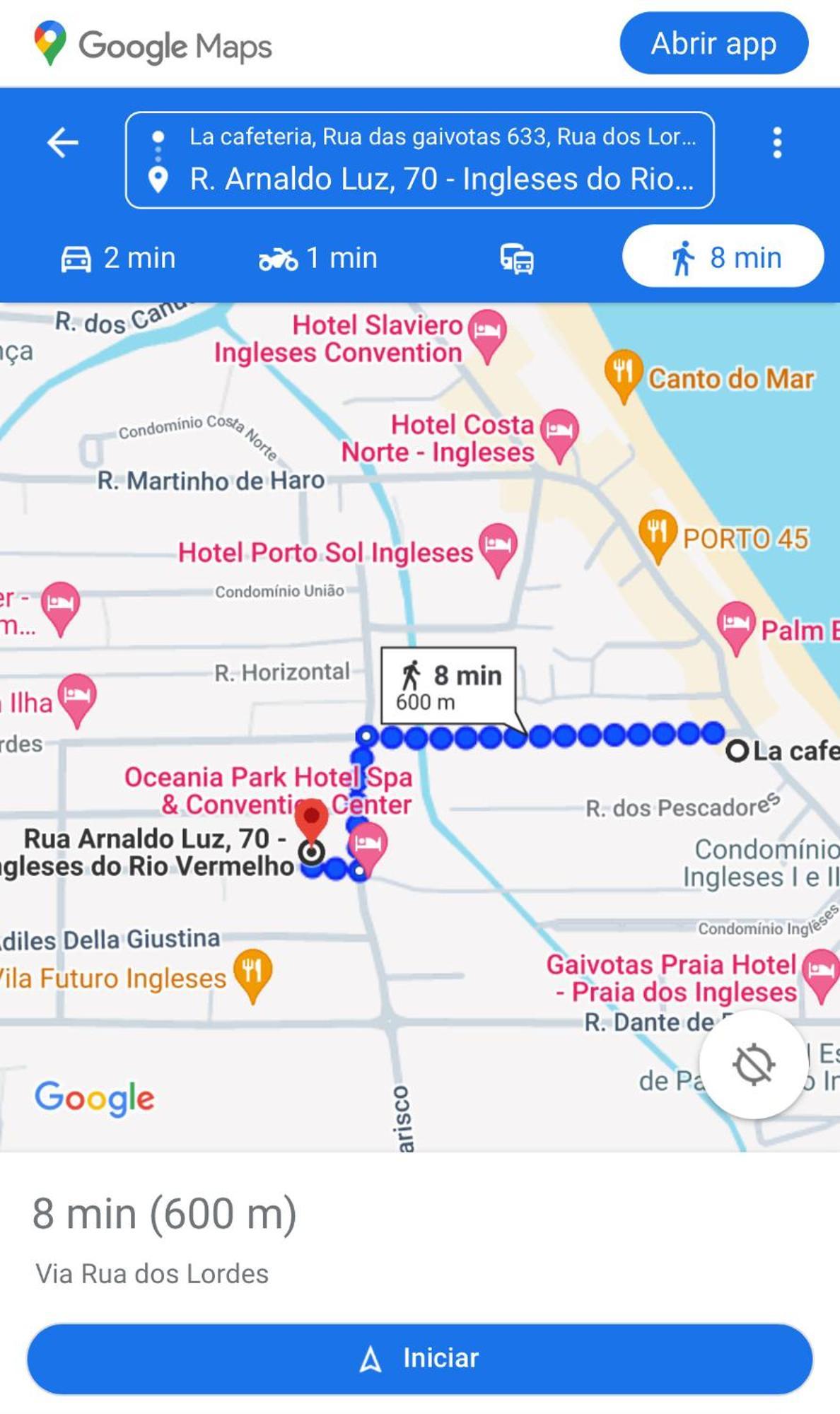Tap the Abrir app button
840x1414 pixels.
[713, 44]
